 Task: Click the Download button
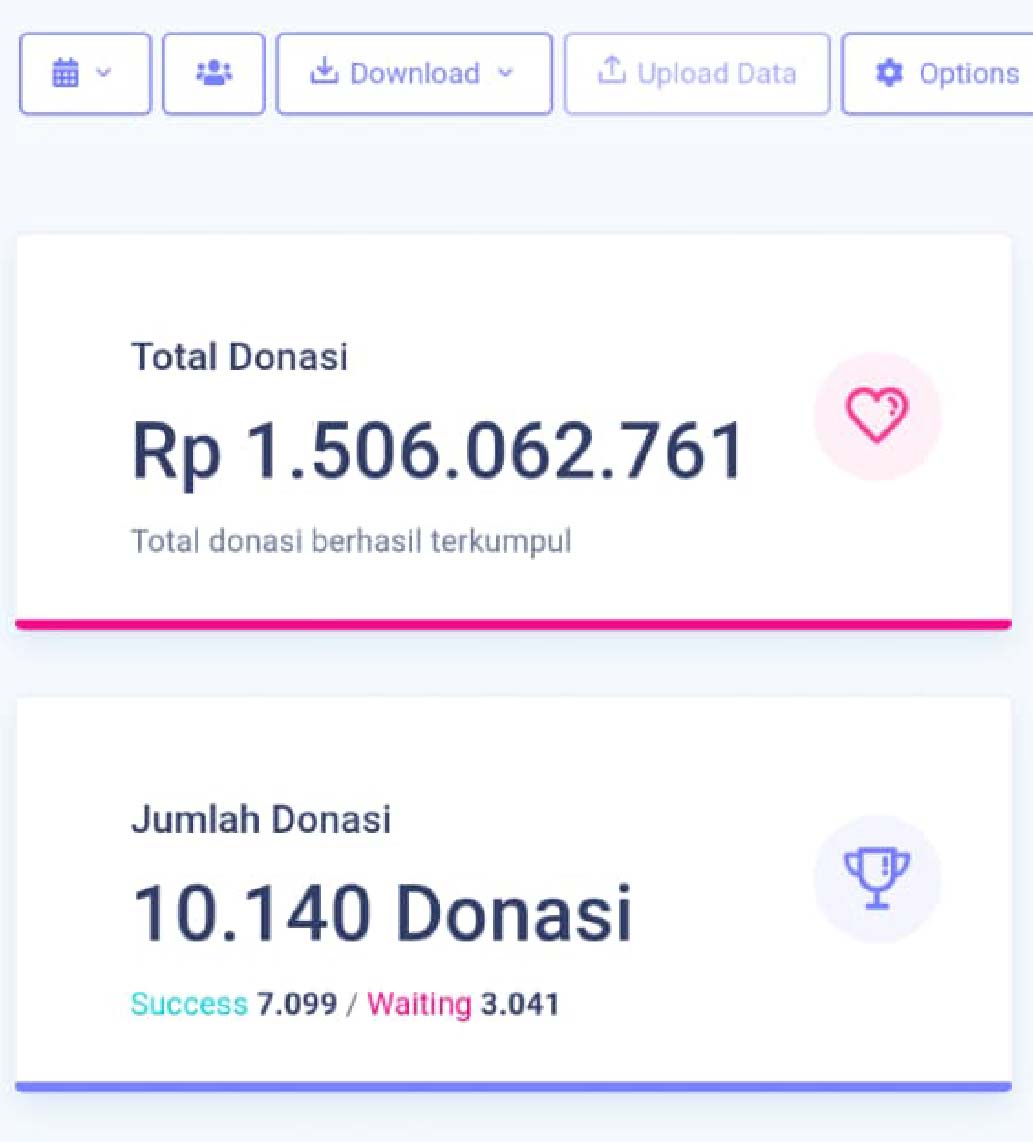[x=413, y=72]
